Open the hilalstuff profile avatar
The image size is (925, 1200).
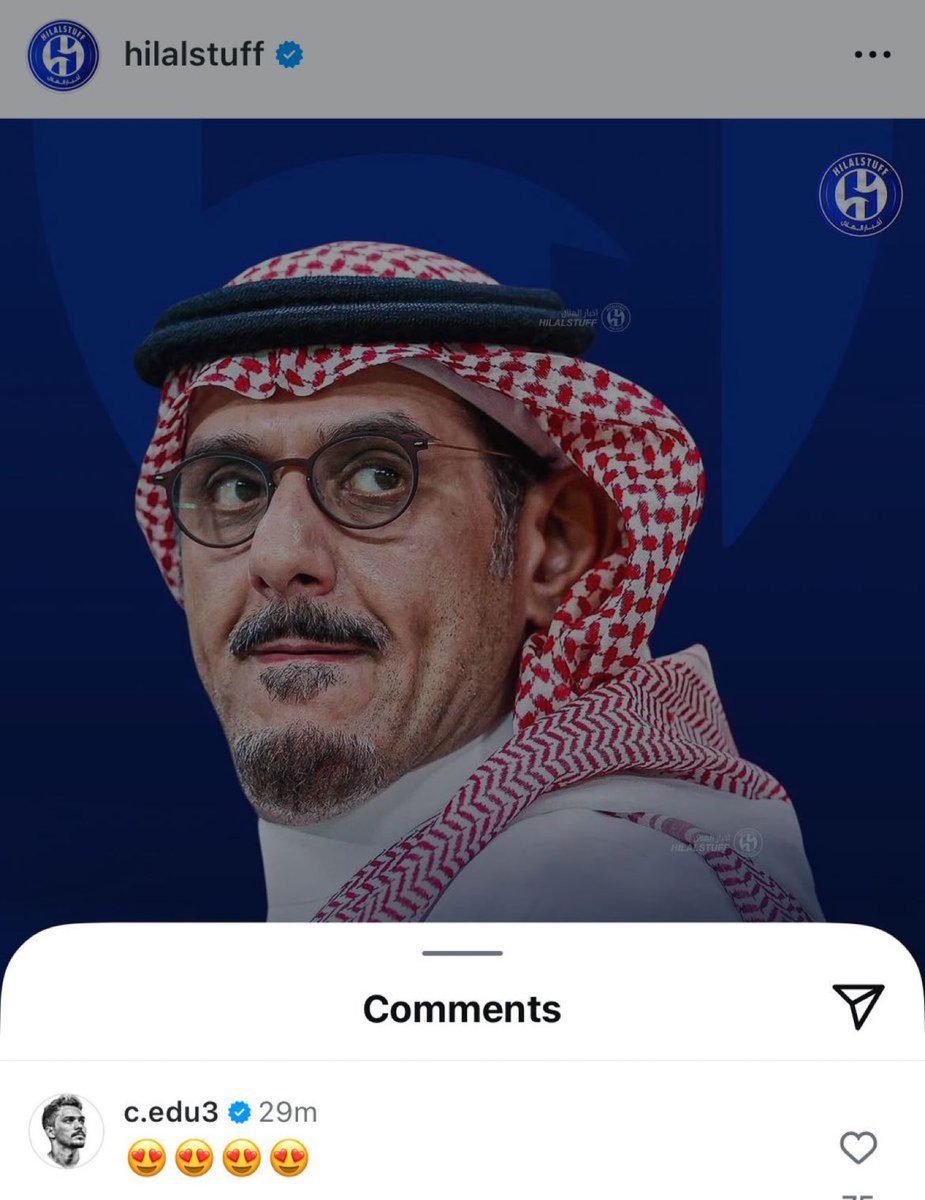point(63,56)
